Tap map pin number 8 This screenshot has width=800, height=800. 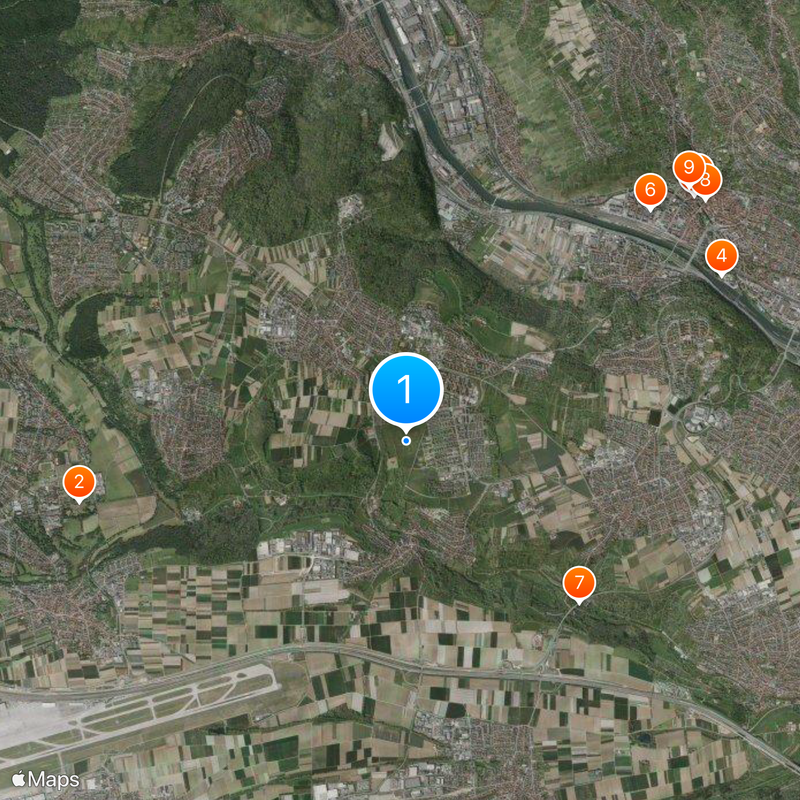[x=709, y=182]
